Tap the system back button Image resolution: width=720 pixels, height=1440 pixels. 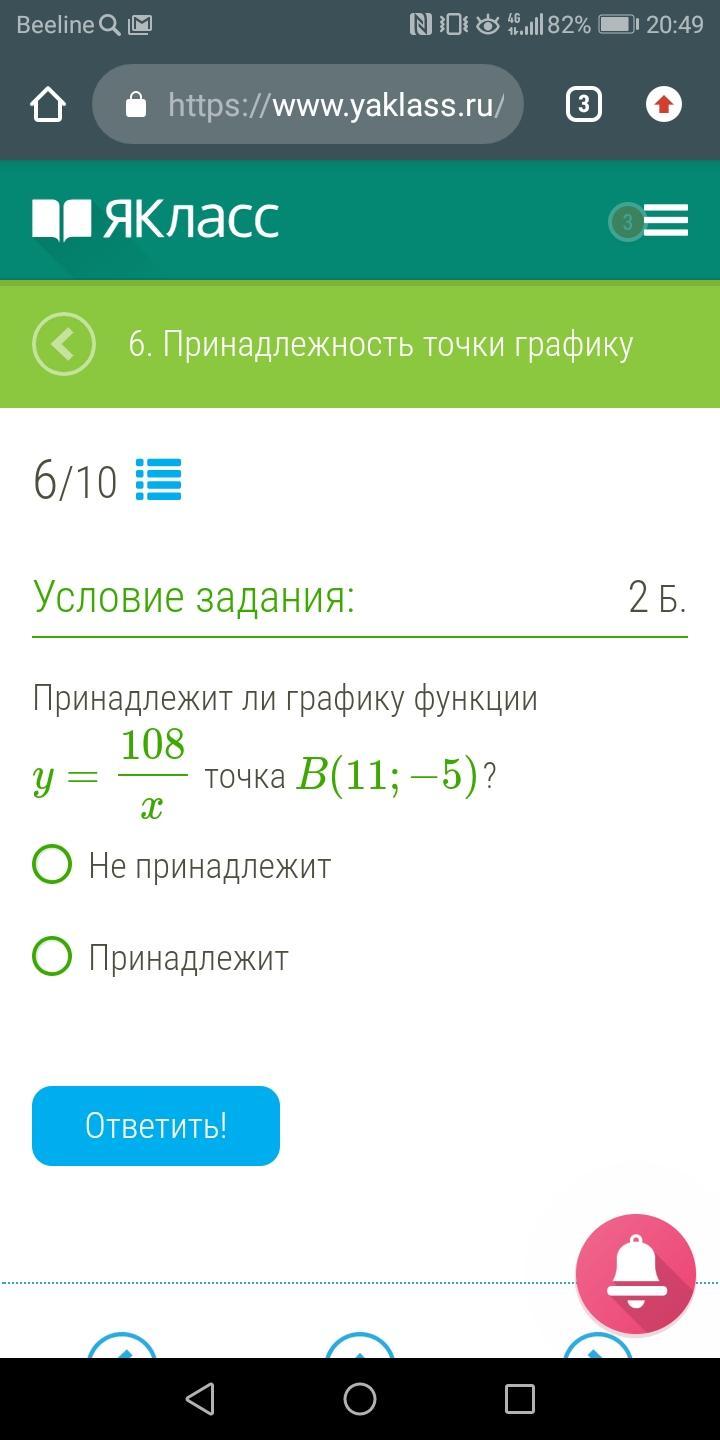[x=200, y=1398]
